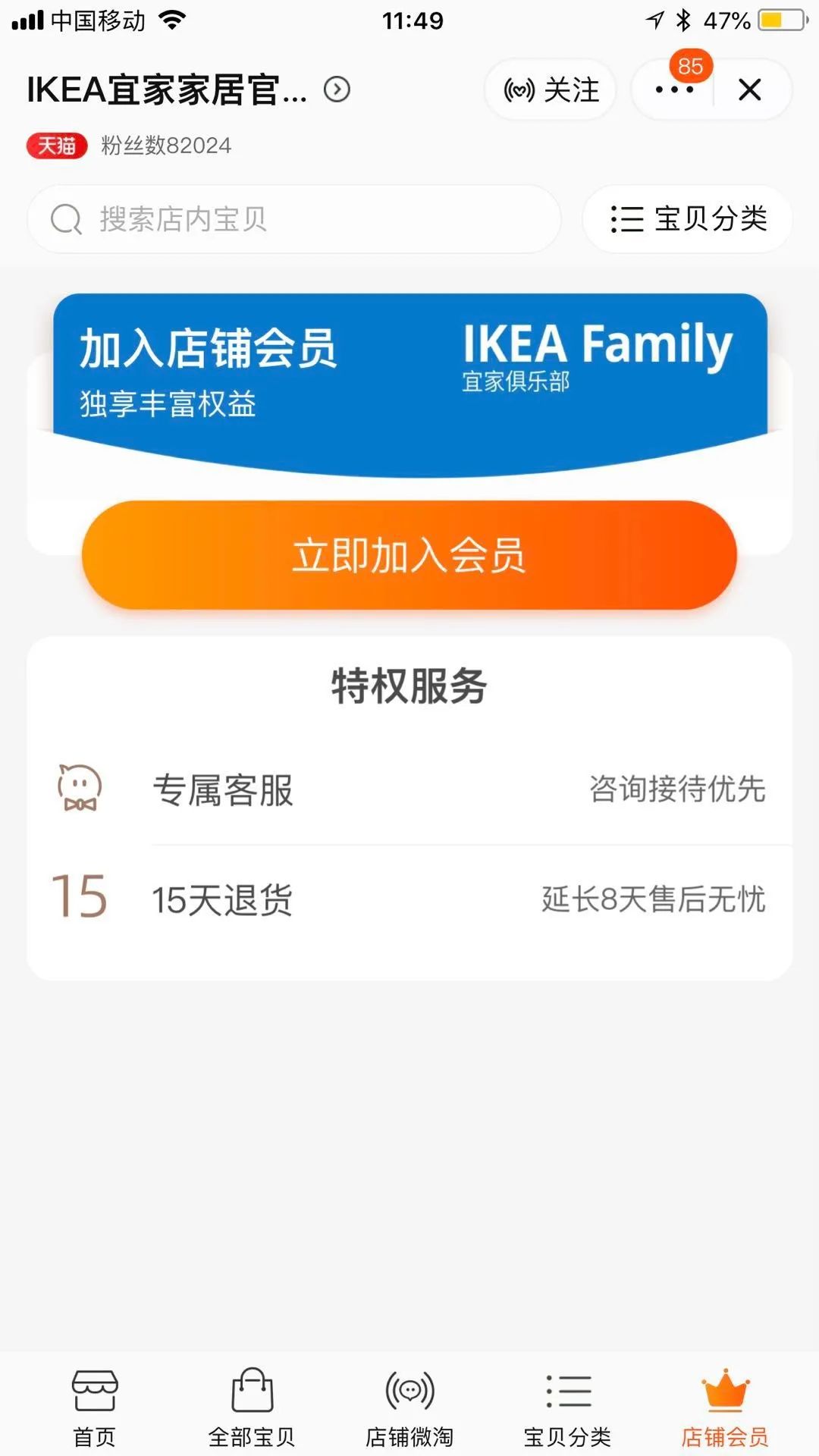The height and width of the screenshot is (1456, 819).
Task: Switch to the 首页 tab
Action: click(x=94, y=1408)
